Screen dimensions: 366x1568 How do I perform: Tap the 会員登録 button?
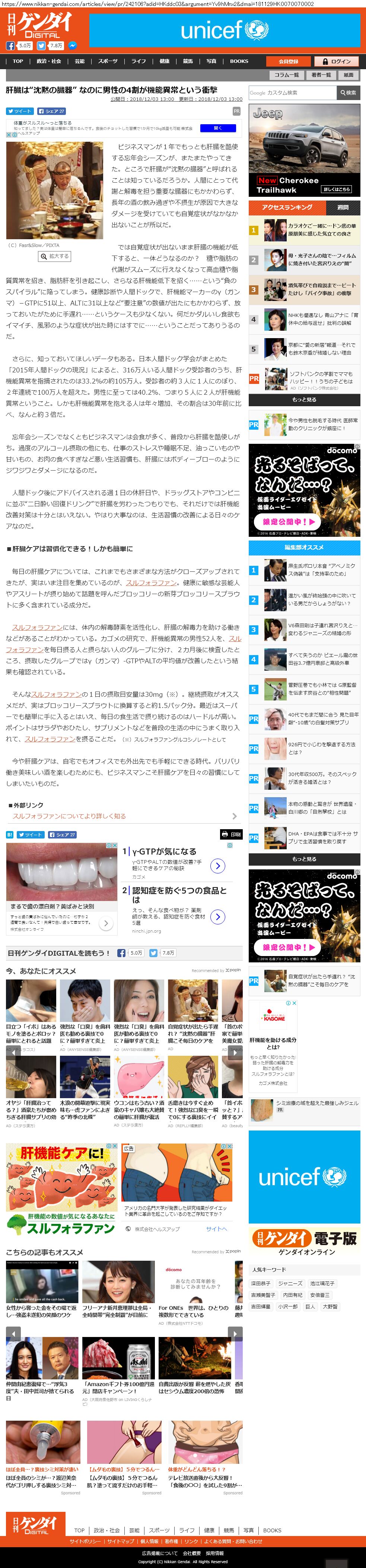288,61
